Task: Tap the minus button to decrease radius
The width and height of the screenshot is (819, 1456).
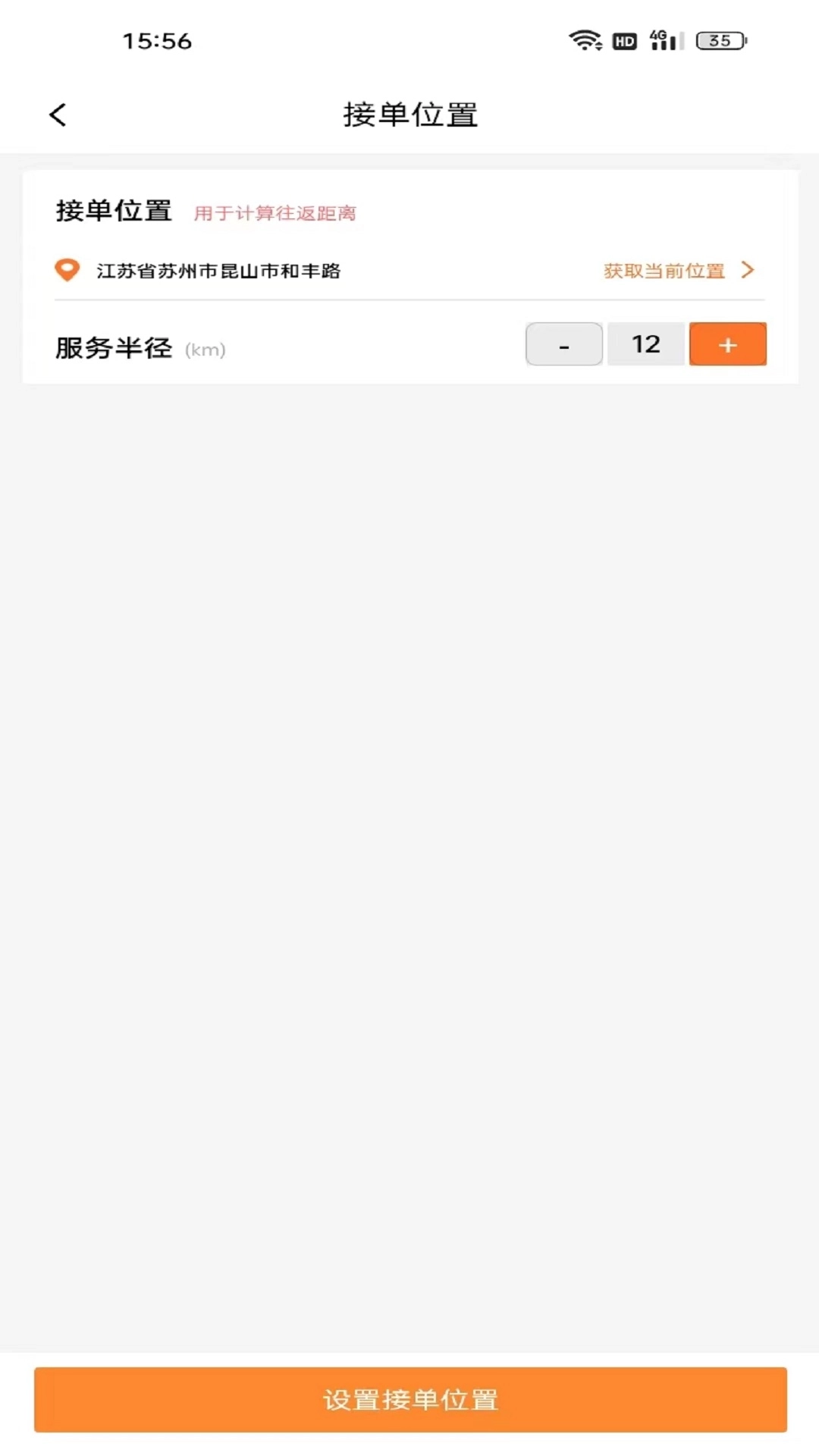Action: tap(563, 344)
